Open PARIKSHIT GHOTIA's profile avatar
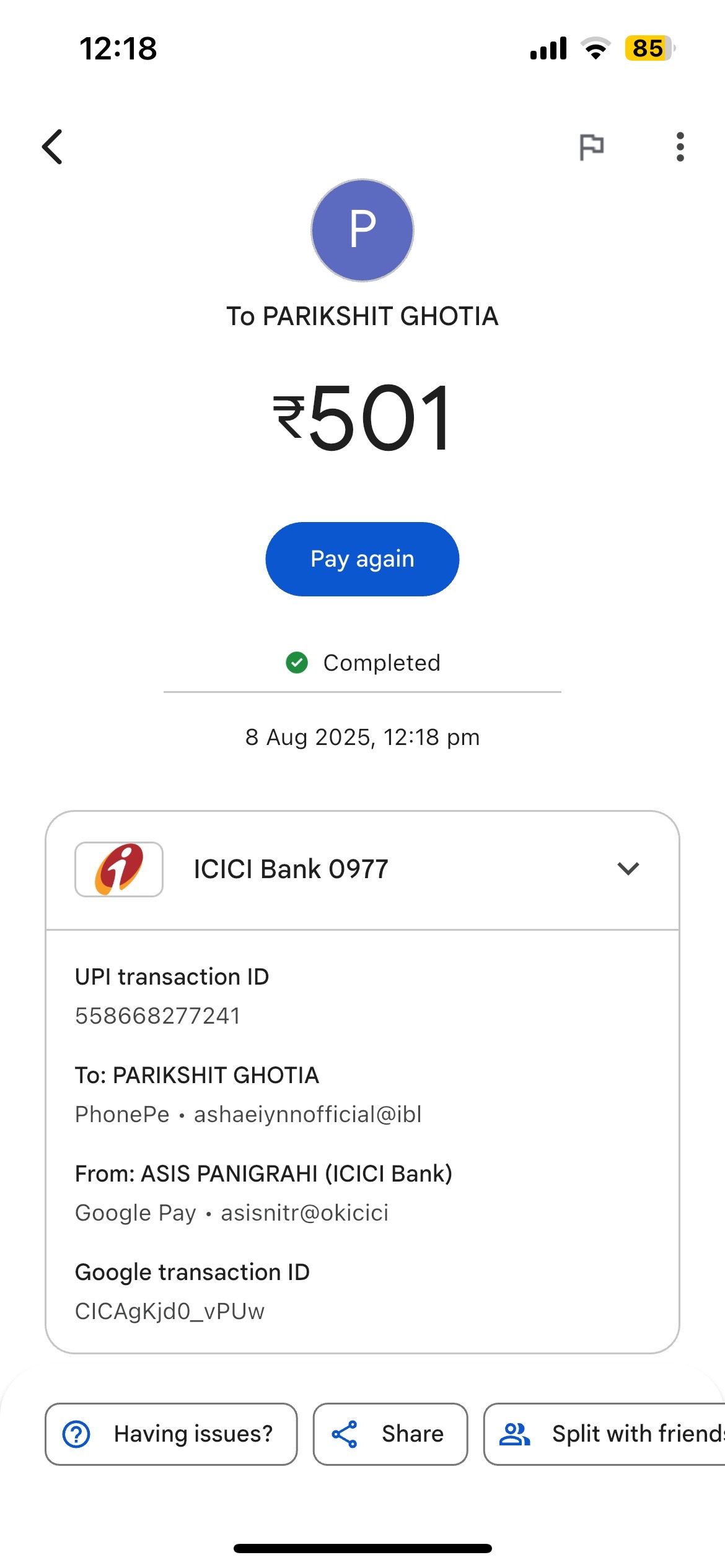 362,230
